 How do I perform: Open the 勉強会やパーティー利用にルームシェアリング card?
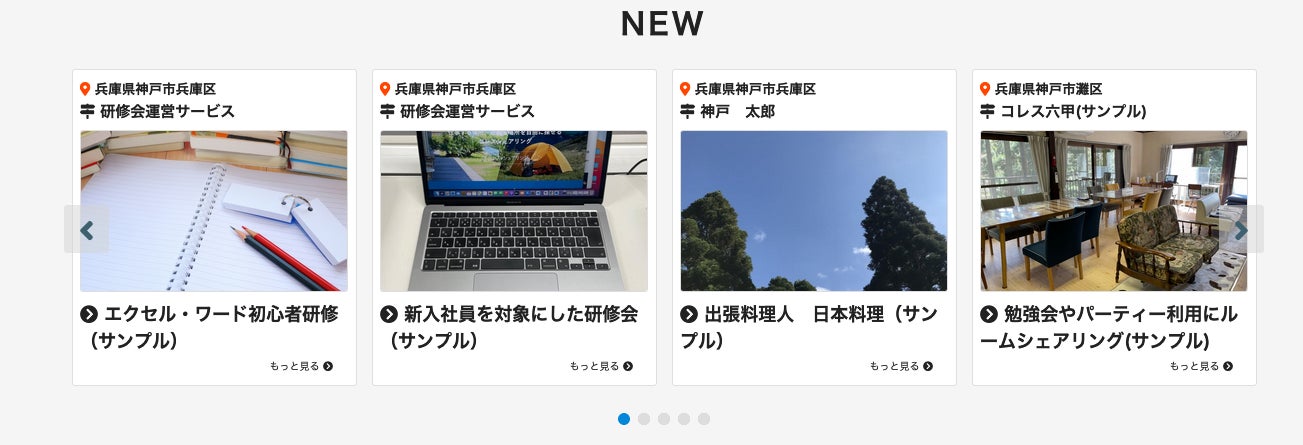1114,227
